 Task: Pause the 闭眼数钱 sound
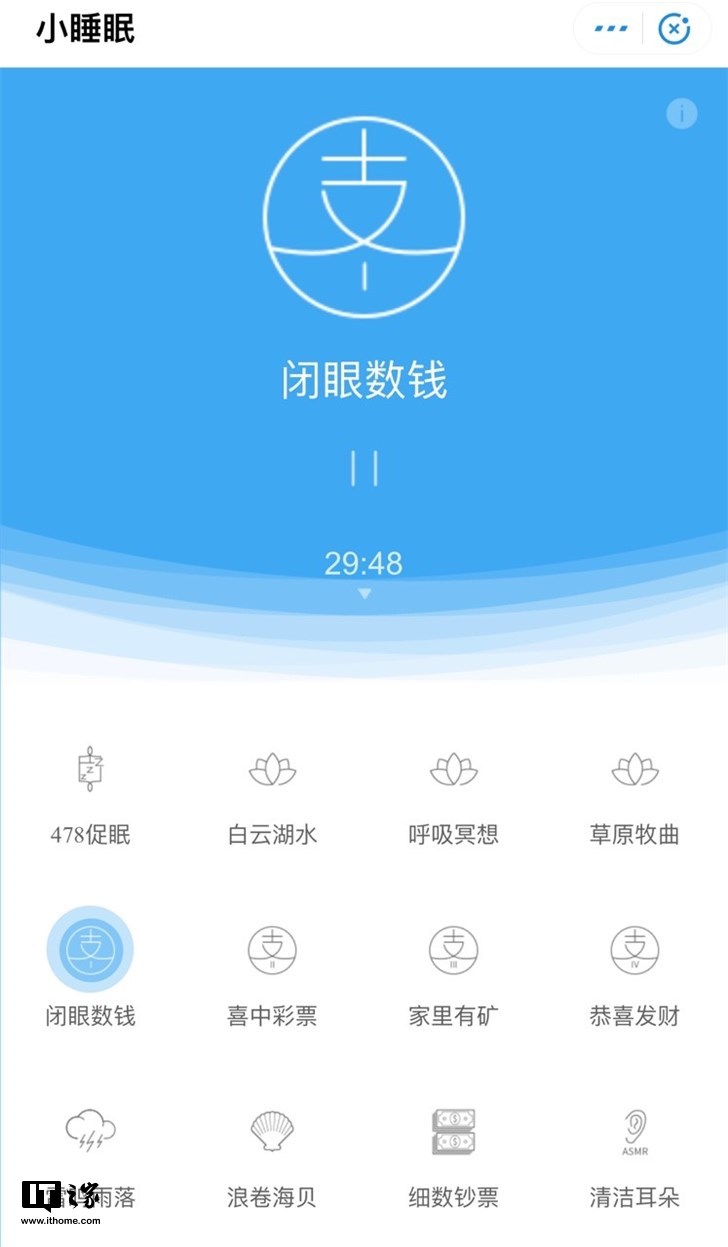(x=364, y=467)
